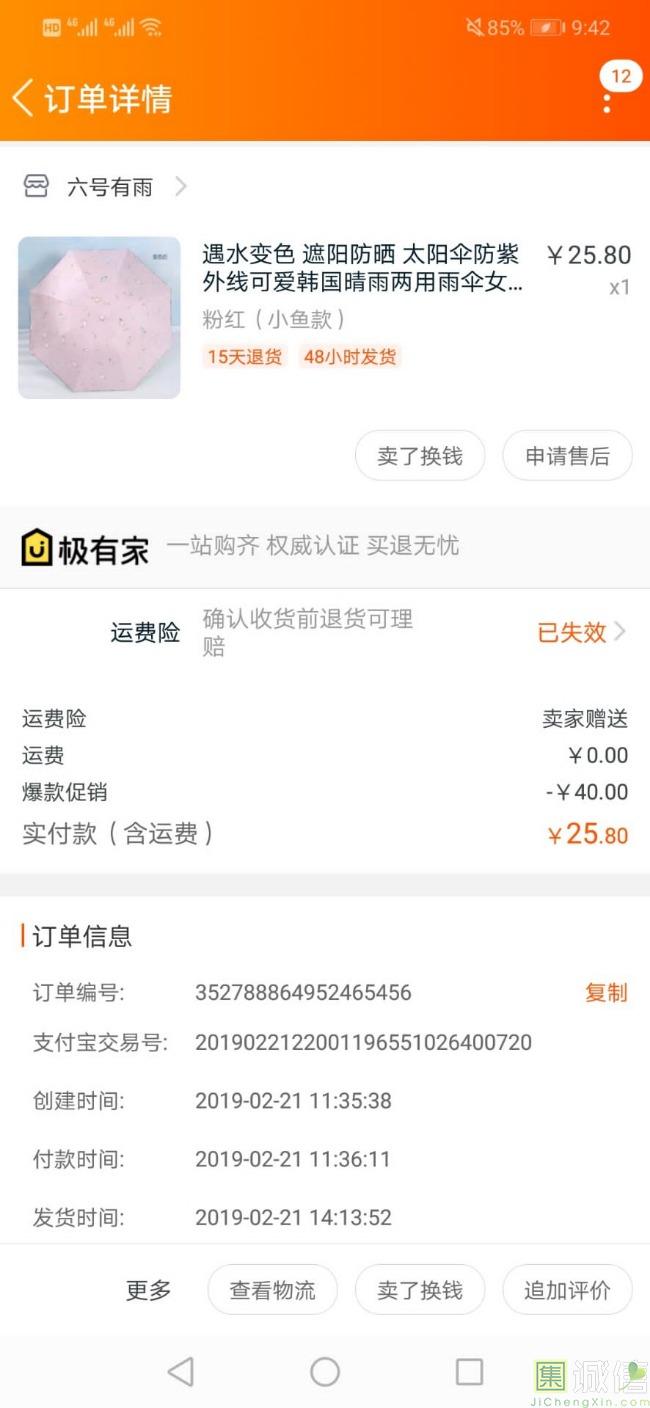The height and width of the screenshot is (1408, 650).
Task: Tap 卖了换钱 under the product
Action: pyautogui.click(x=420, y=456)
